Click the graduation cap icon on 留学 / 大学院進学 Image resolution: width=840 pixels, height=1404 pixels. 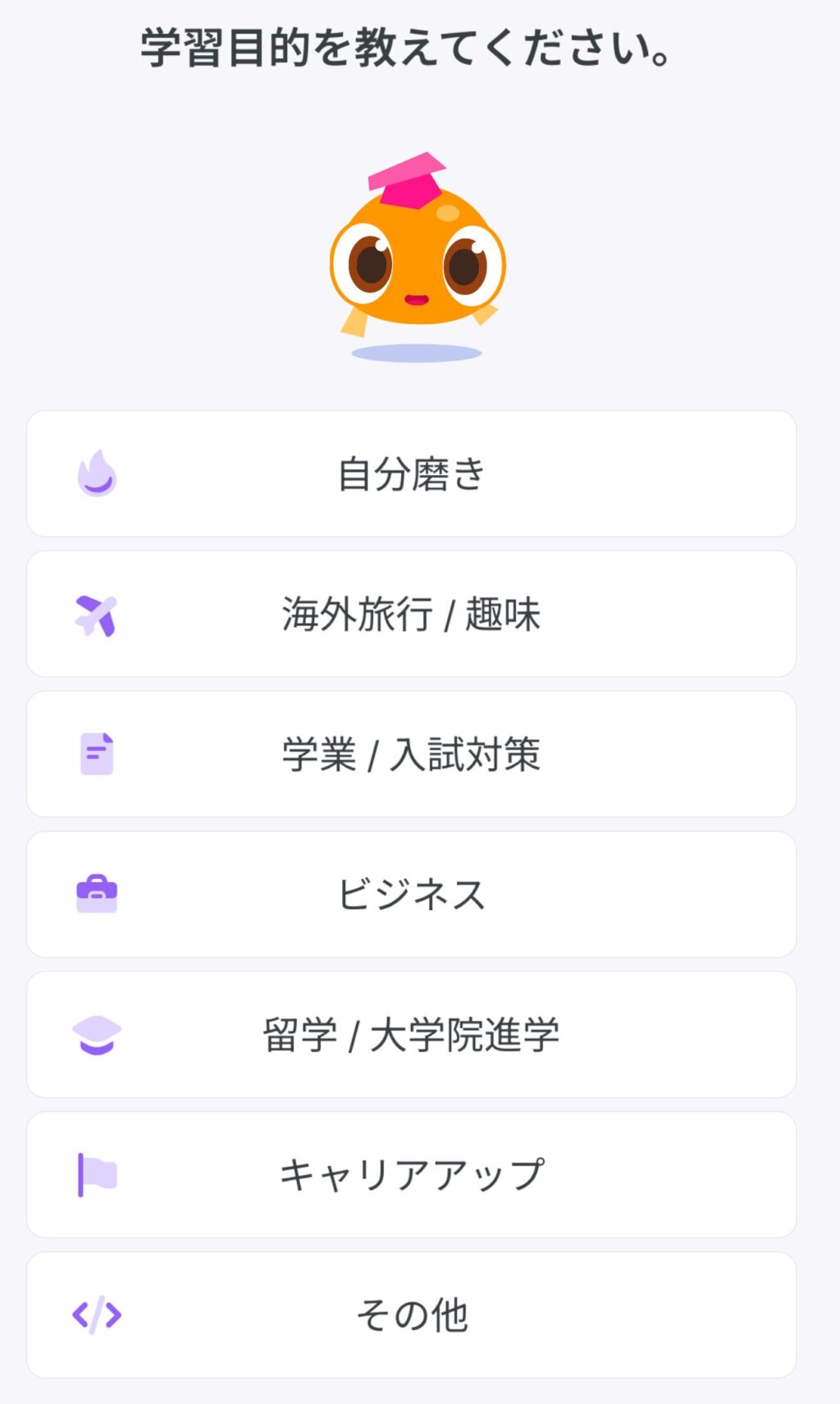(x=97, y=1034)
